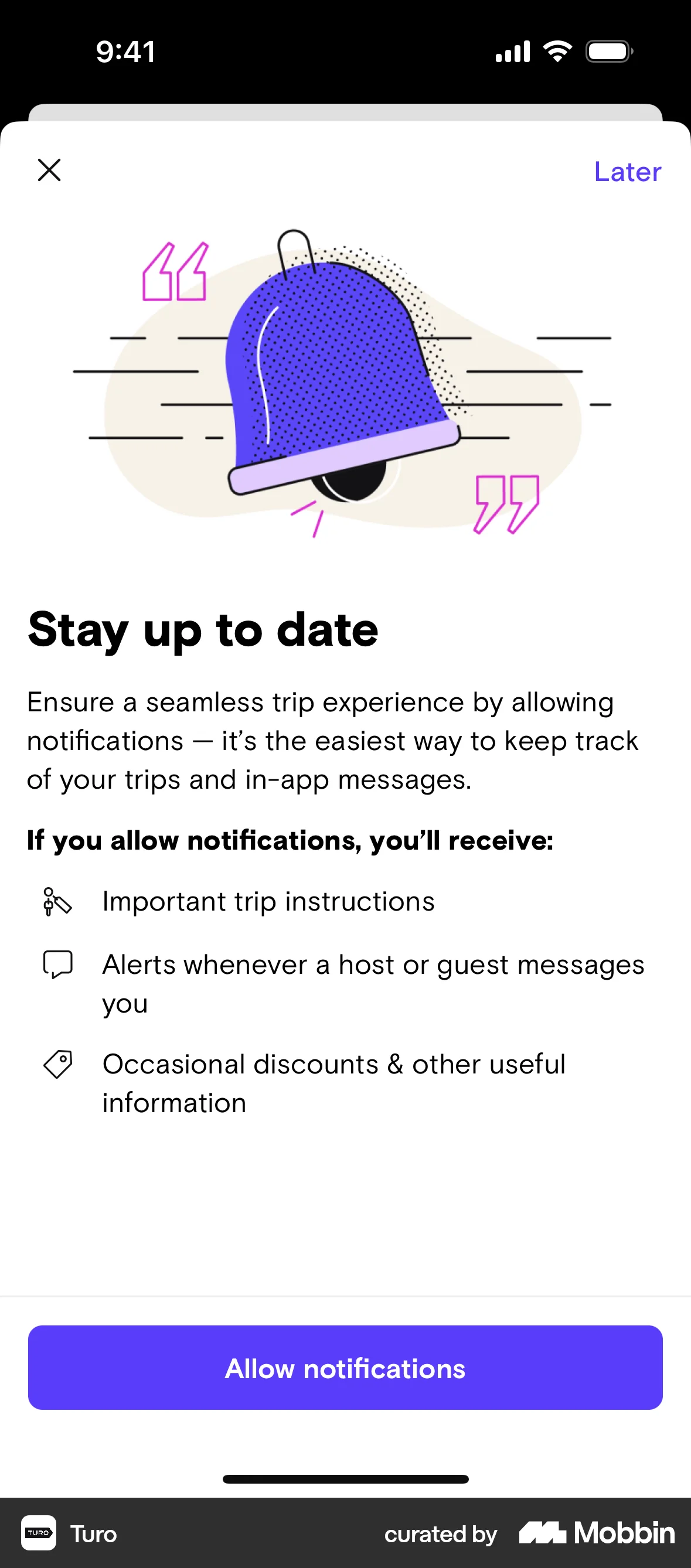Click the clock showing 9:41
This screenshot has width=691, height=1568.
click(125, 51)
